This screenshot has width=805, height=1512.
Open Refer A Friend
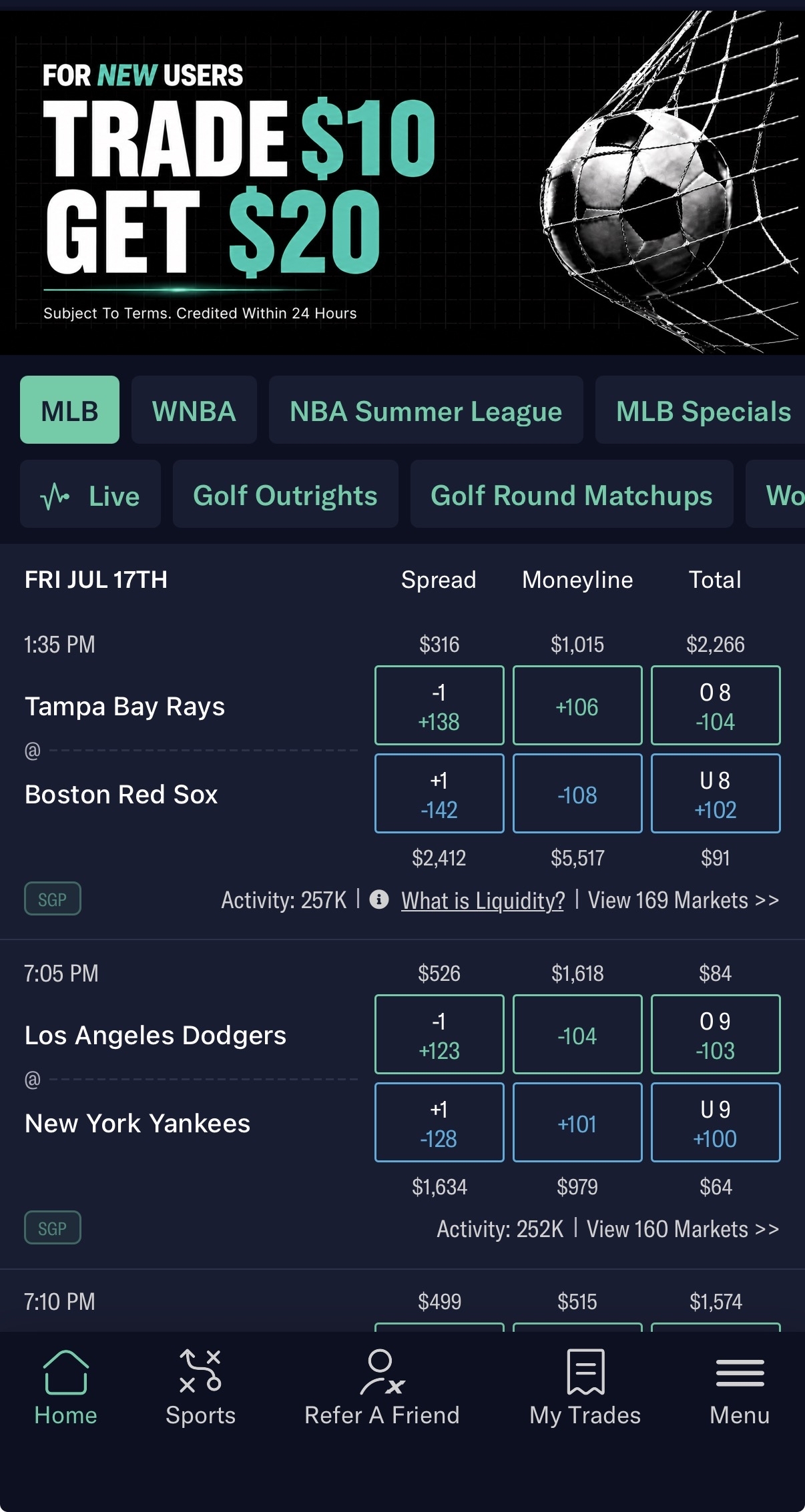tap(382, 1387)
